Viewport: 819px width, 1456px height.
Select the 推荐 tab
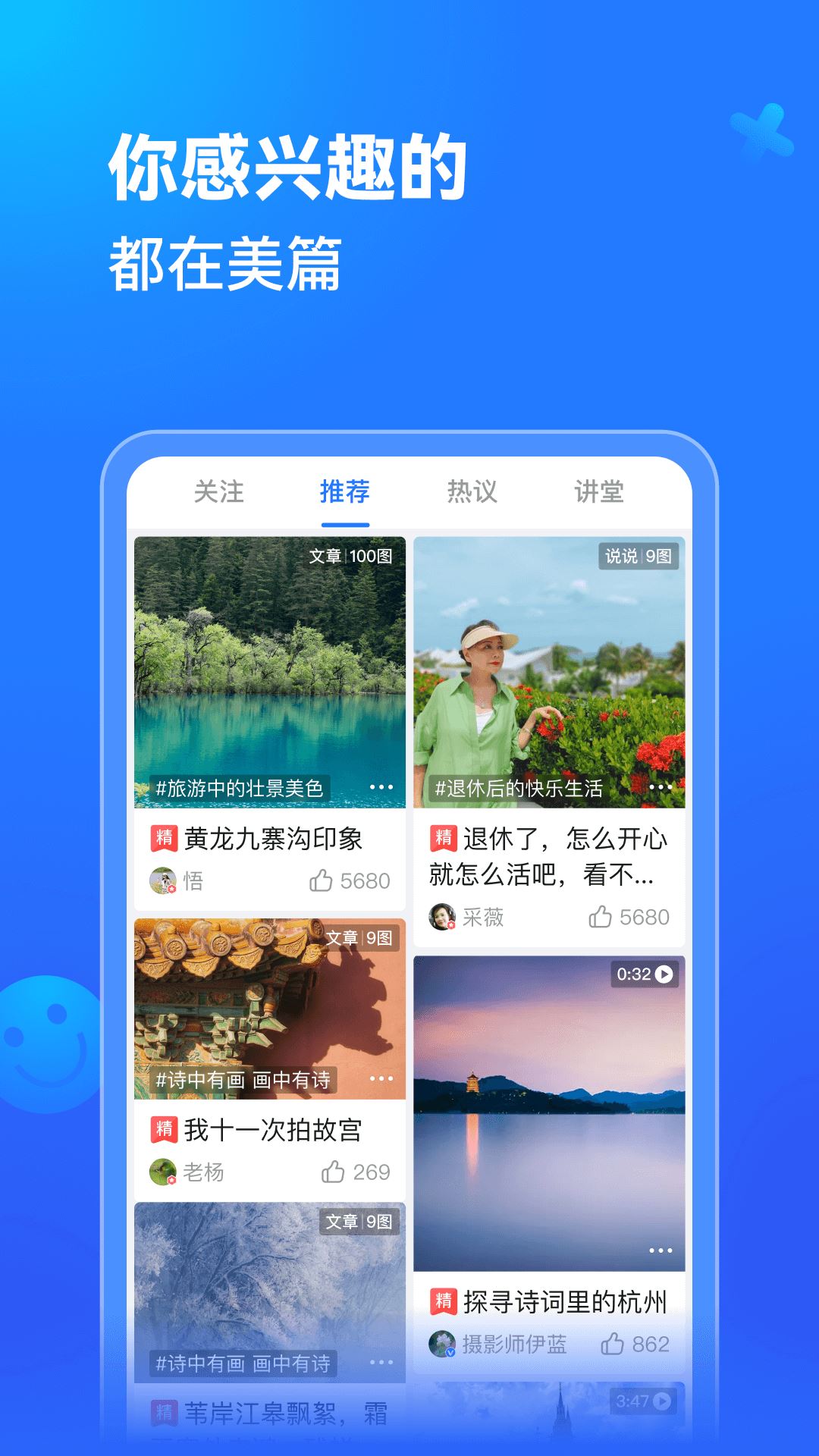344,493
